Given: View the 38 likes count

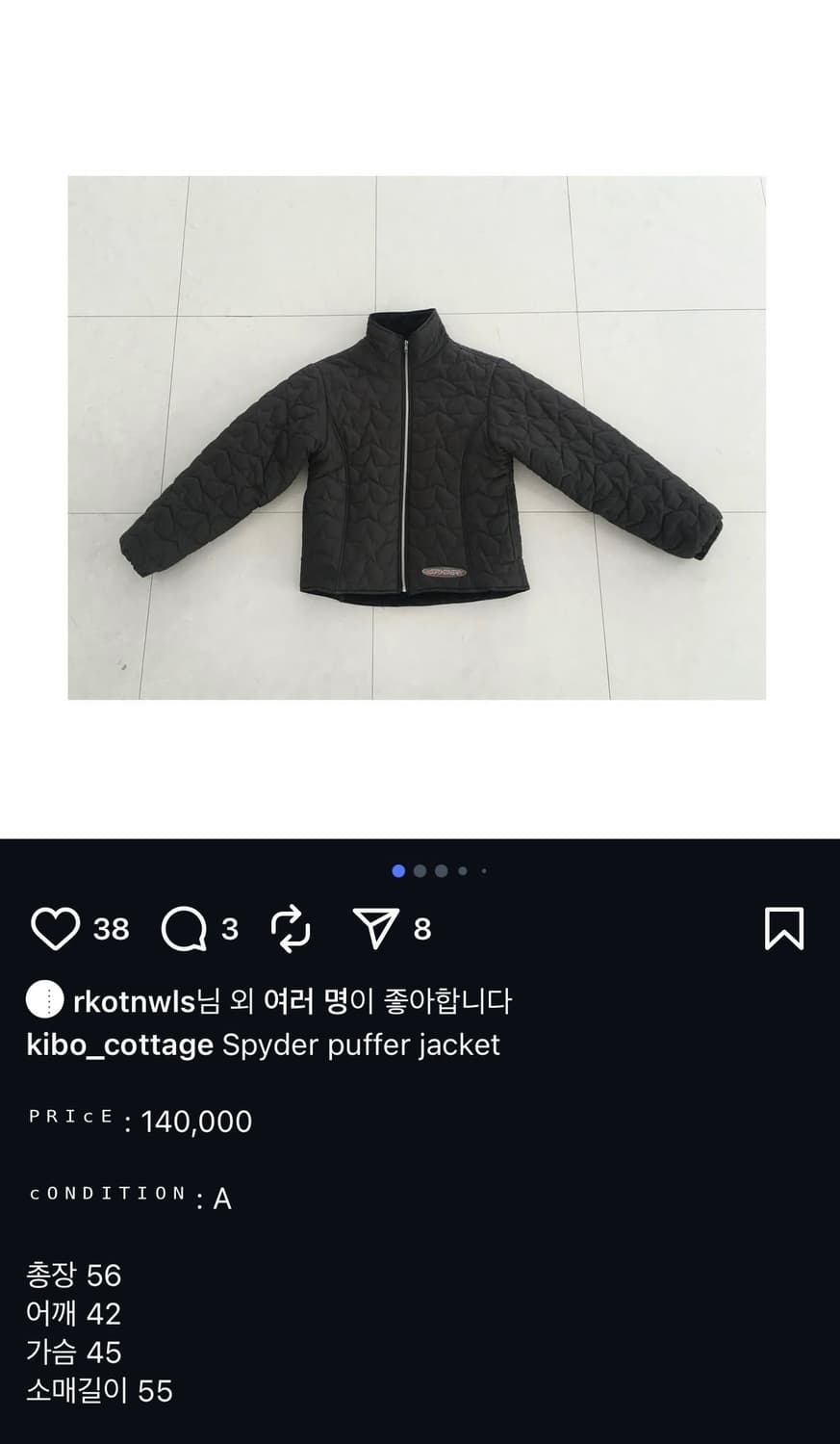Looking at the screenshot, I should click(x=113, y=928).
